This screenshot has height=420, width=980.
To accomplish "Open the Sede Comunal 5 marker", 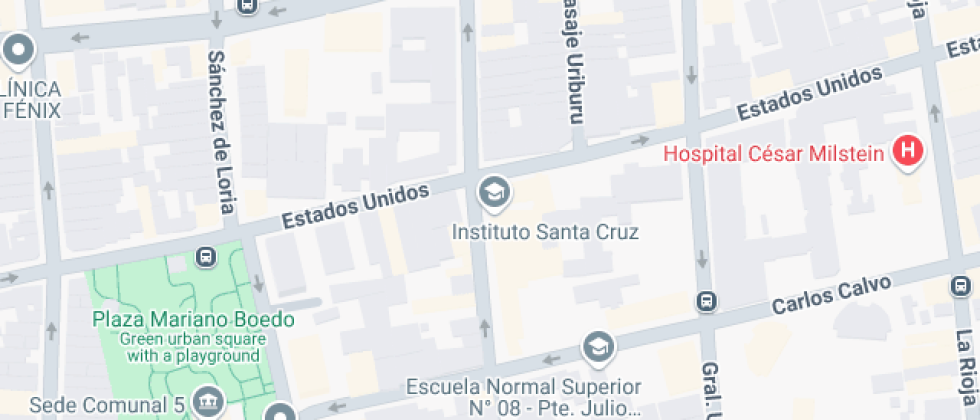I will (208, 400).
